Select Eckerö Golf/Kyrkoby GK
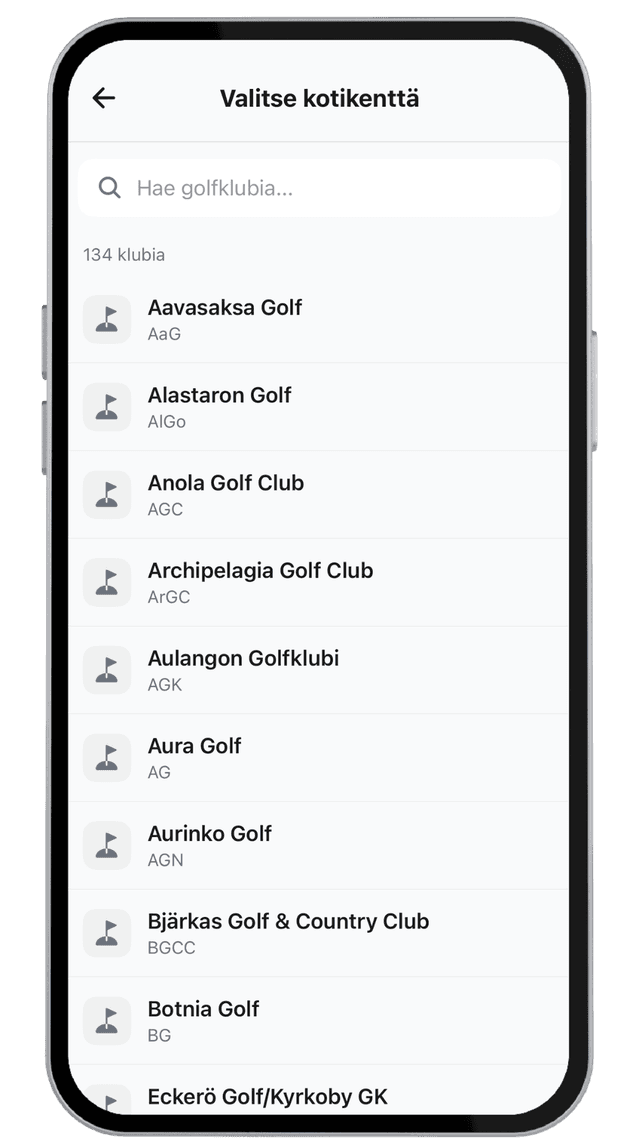The image size is (640, 1138). point(318,1096)
